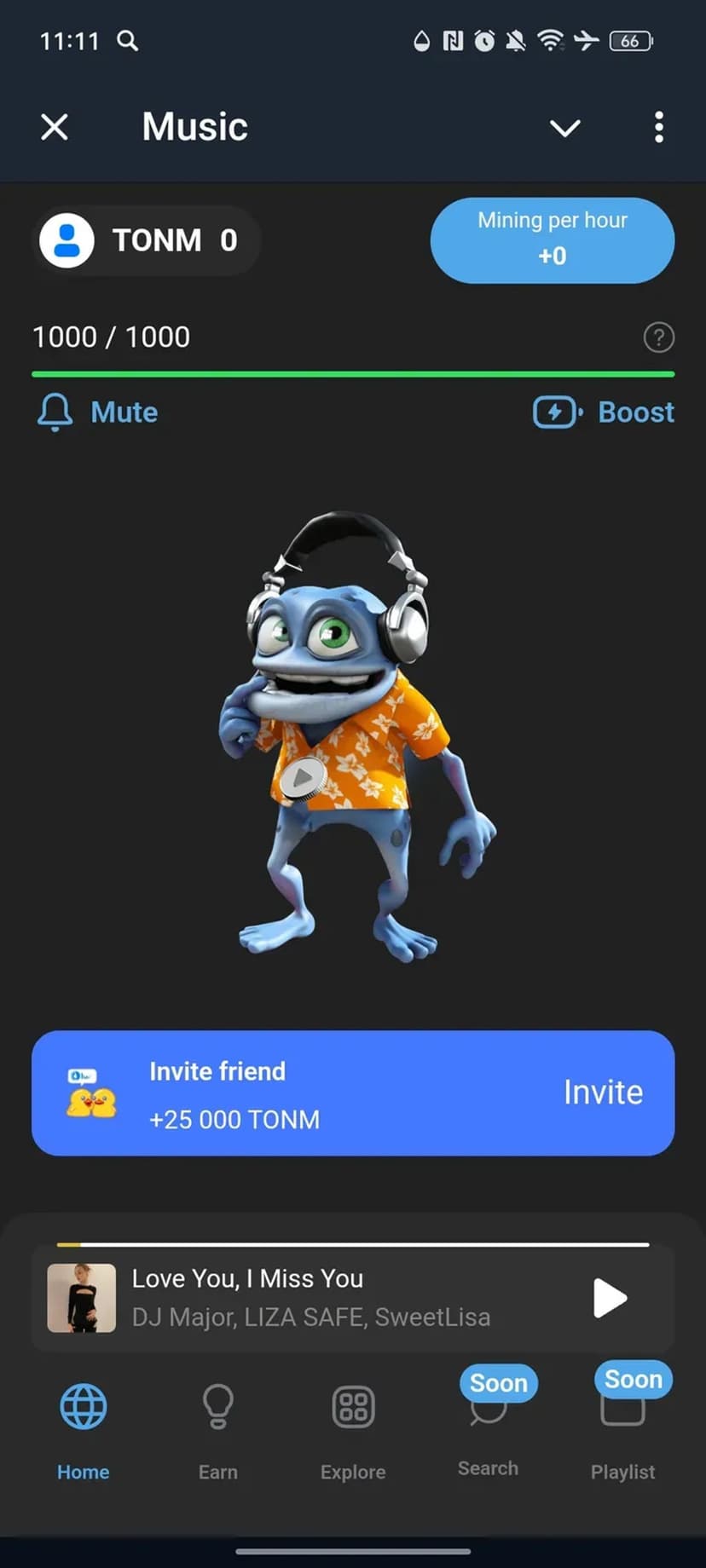Go to the Explore tab
Screen dimensions: 706x1568
[x=353, y=1425]
